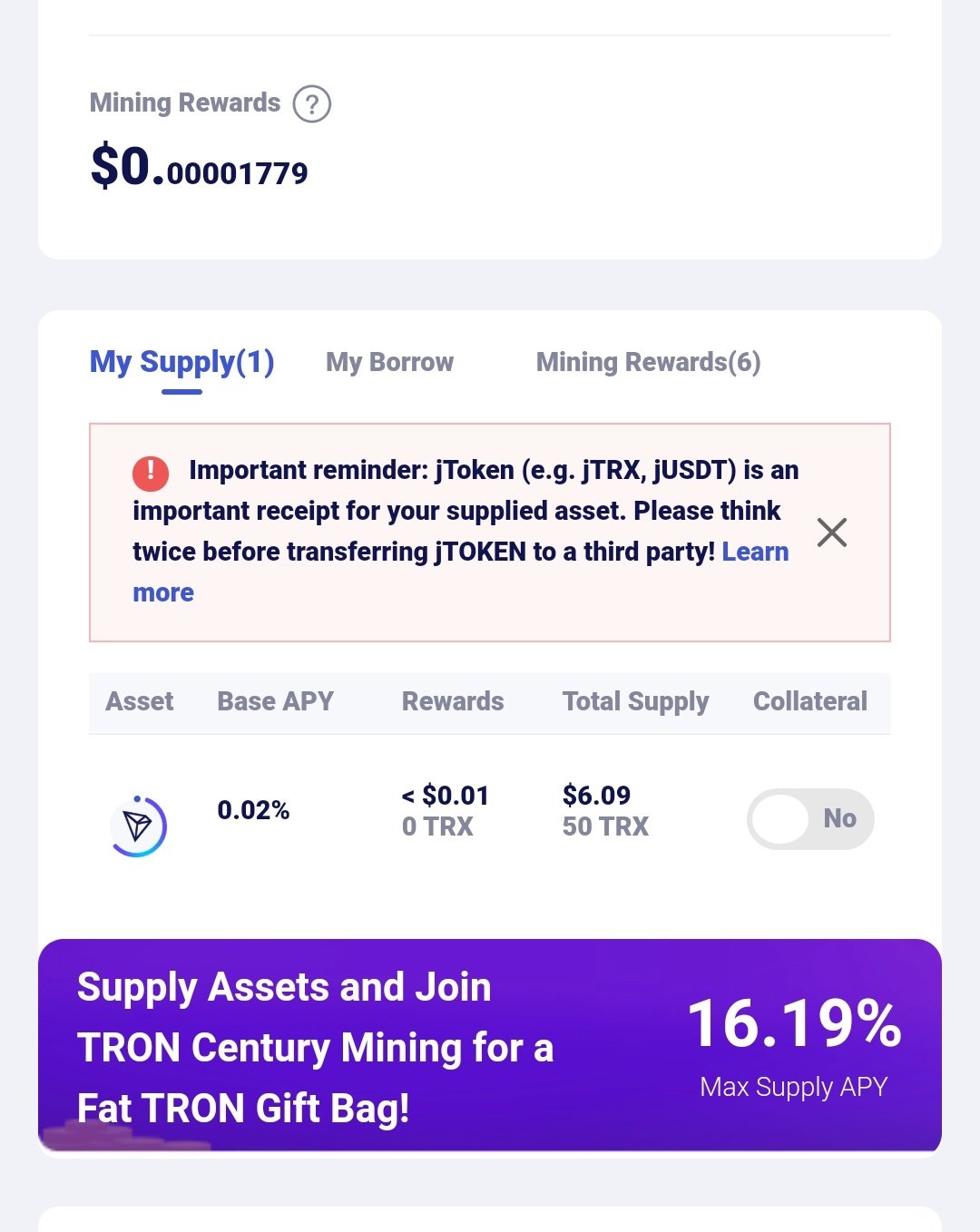
Task: Open the TRX supplied asset row
Action: pyautogui.click(x=138, y=826)
